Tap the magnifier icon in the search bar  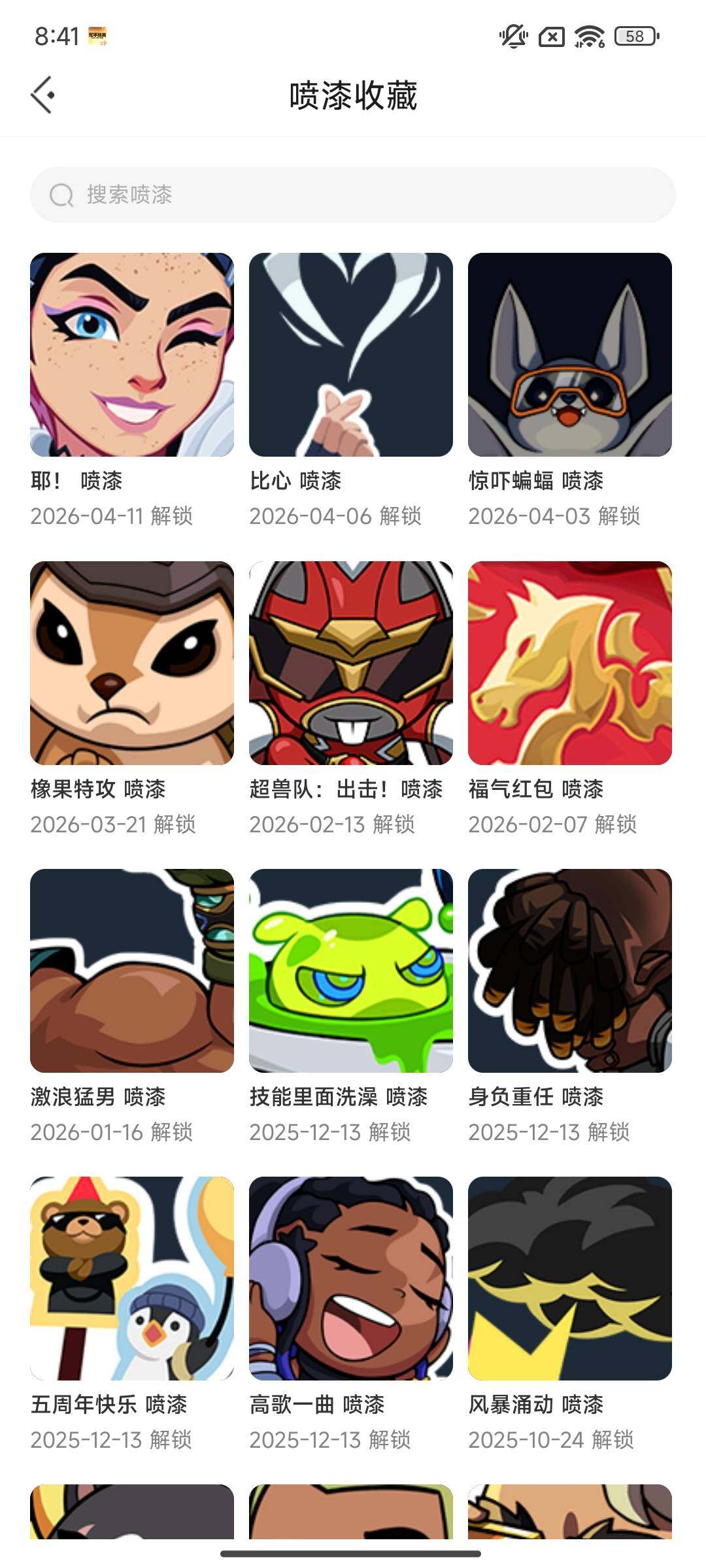[x=59, y=194]
